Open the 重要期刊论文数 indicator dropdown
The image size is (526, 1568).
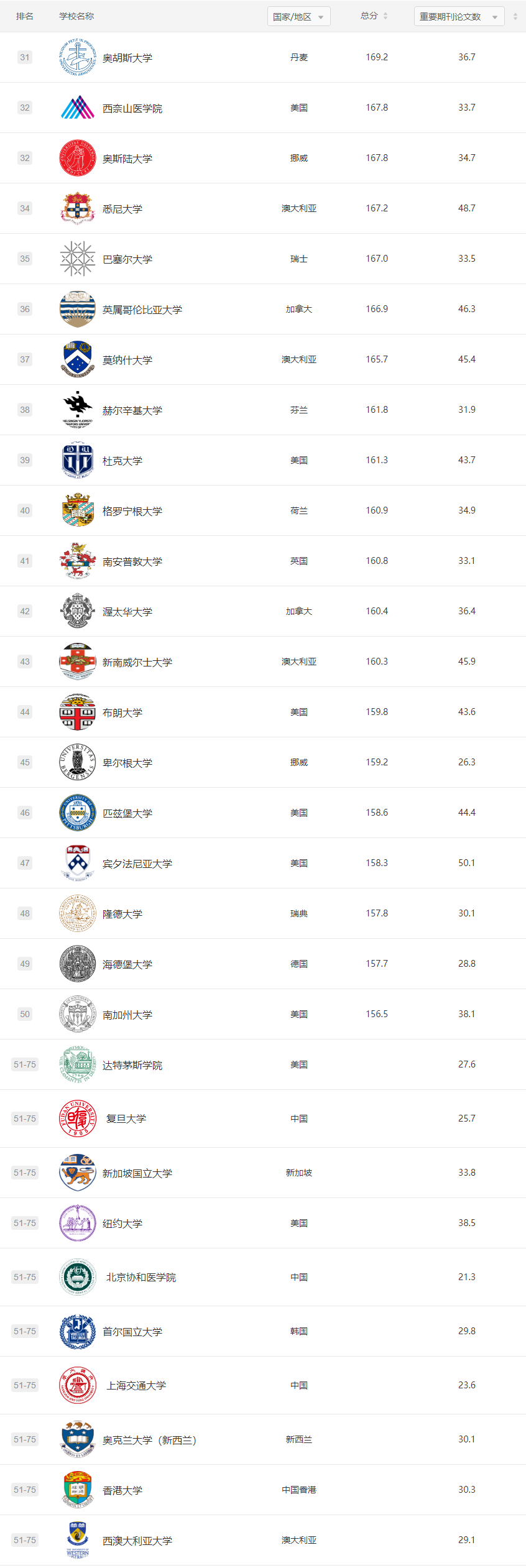tap(458, 17)
